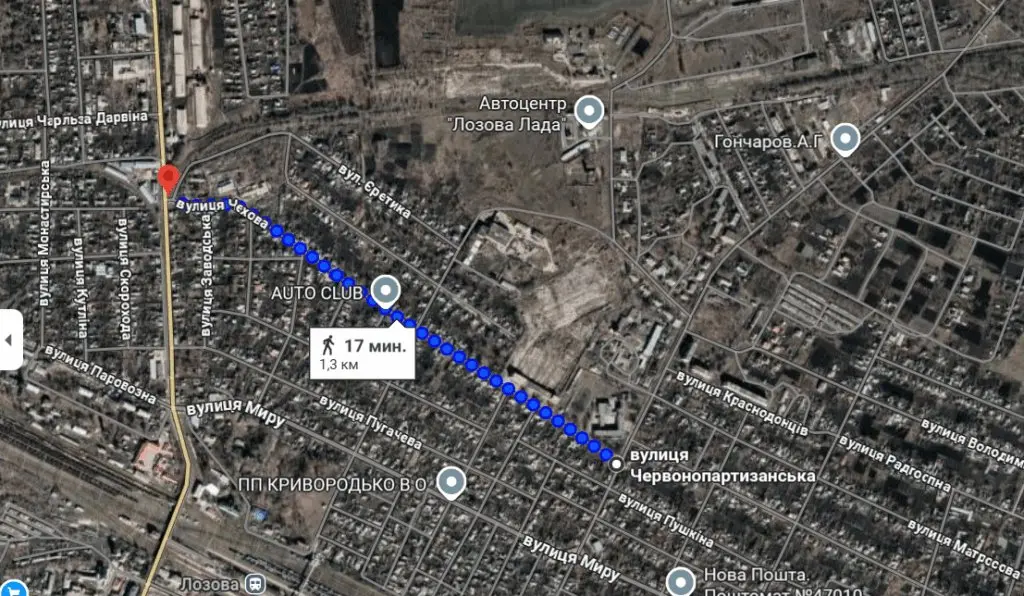Open the Лозова train station marker
Screen dimensions: 1024x596
tap(256, 584)
